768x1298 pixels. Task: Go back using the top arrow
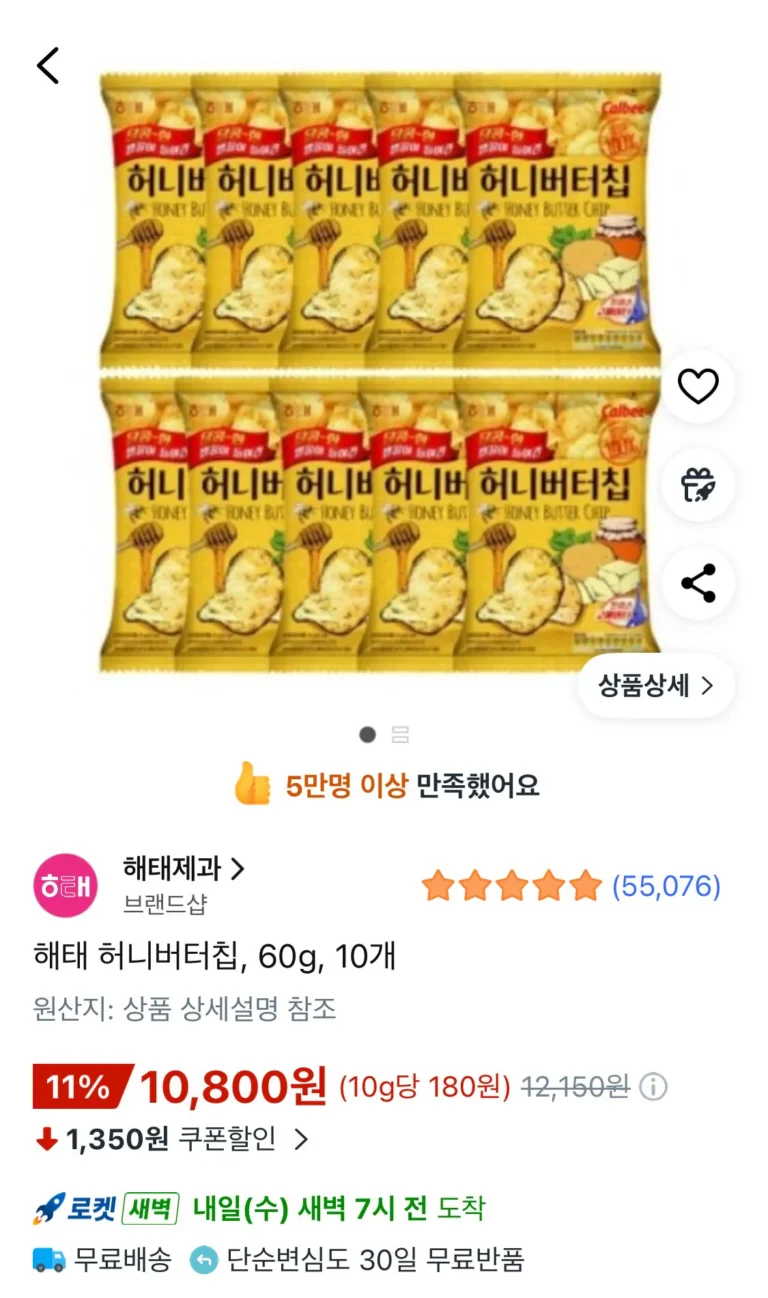click(48, 66)
